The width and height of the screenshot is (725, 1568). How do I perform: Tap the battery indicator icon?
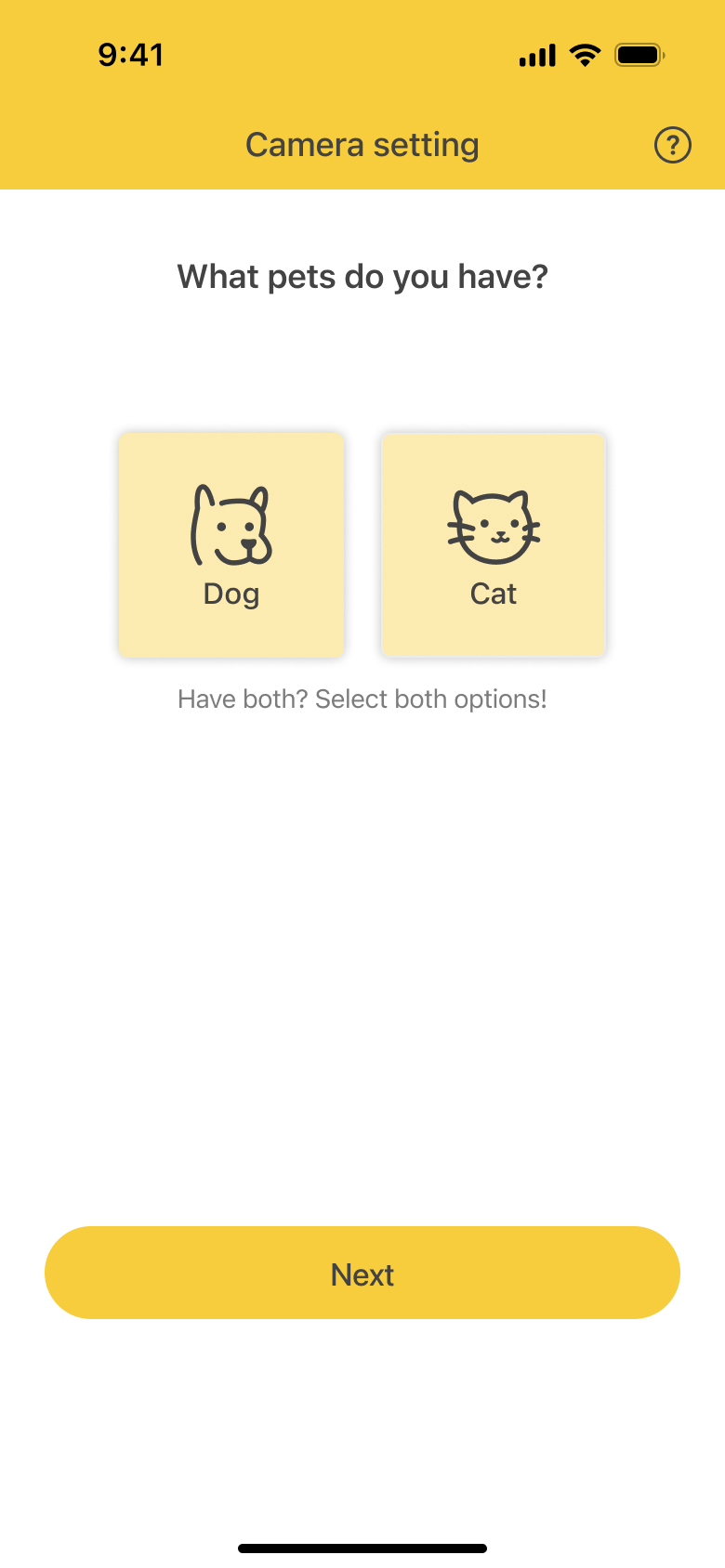(639, 55)
